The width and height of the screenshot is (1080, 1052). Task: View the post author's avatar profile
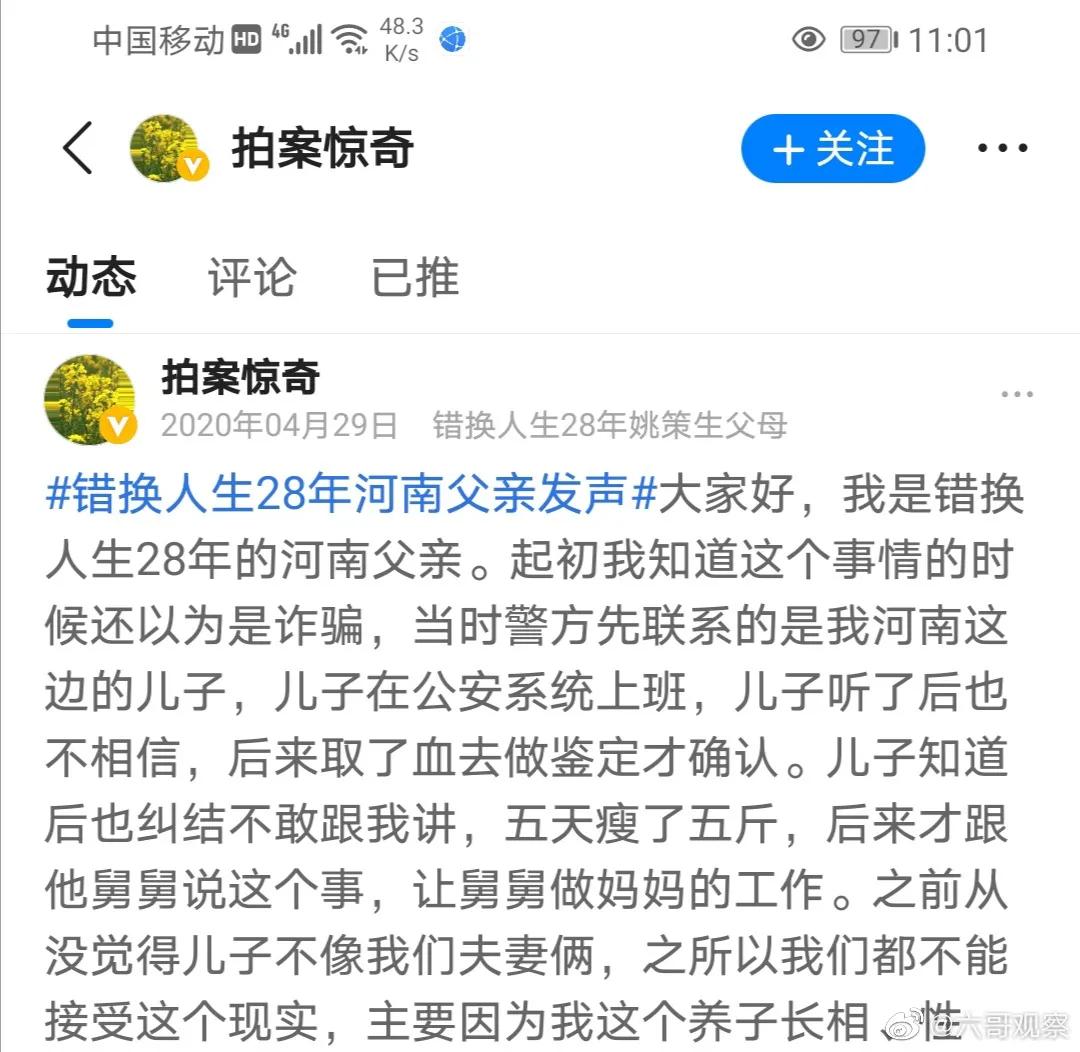[89, 399]
